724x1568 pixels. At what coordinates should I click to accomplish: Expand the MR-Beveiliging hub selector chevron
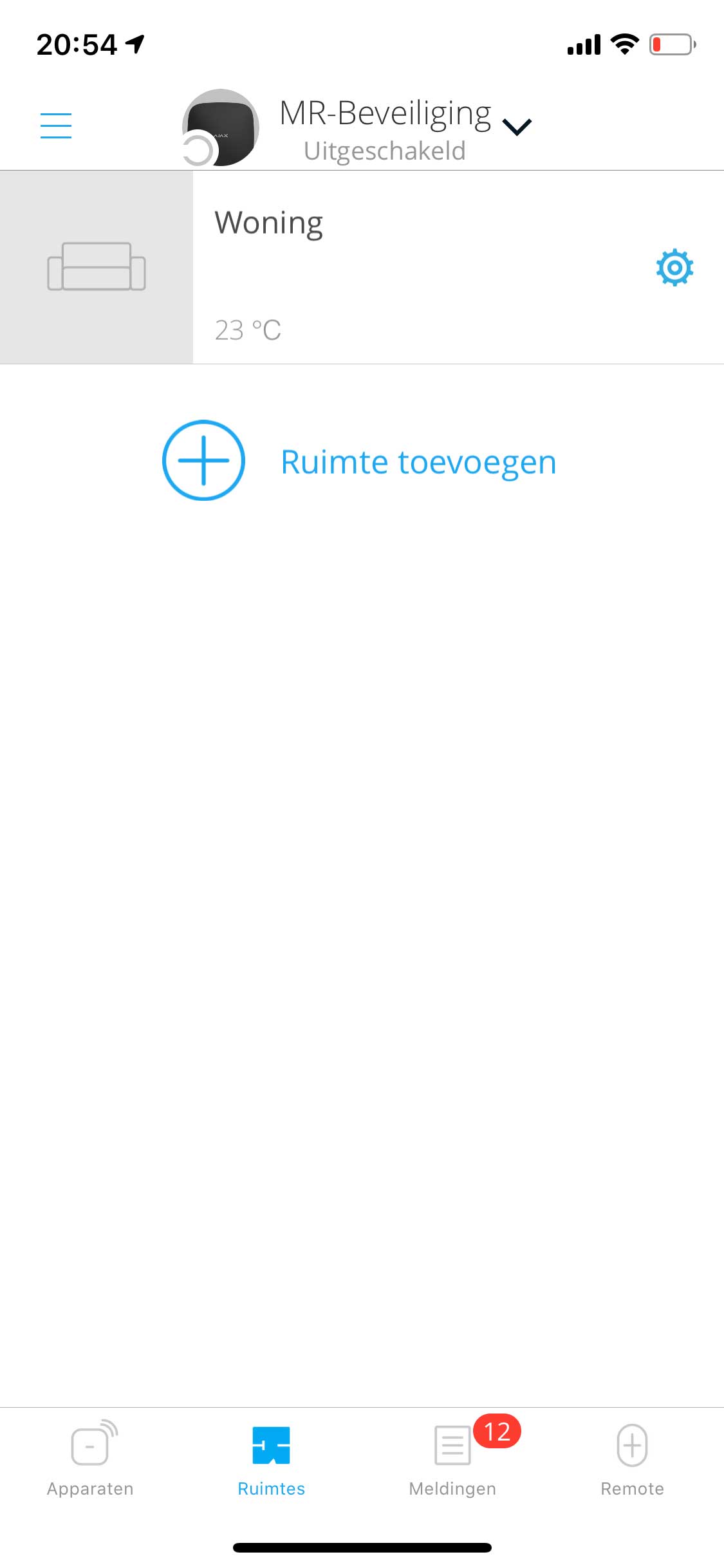pos(518,126)
